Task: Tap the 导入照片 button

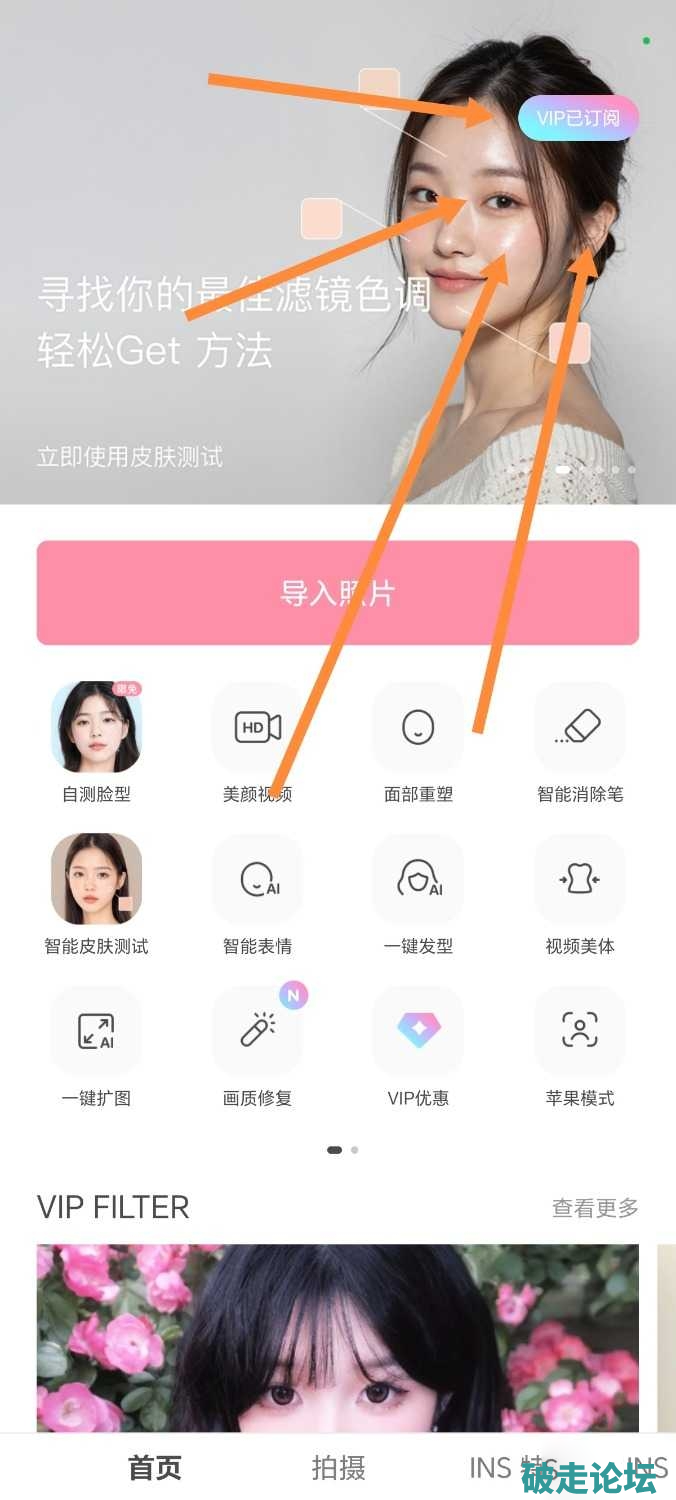Action: (x=337, y=593)
